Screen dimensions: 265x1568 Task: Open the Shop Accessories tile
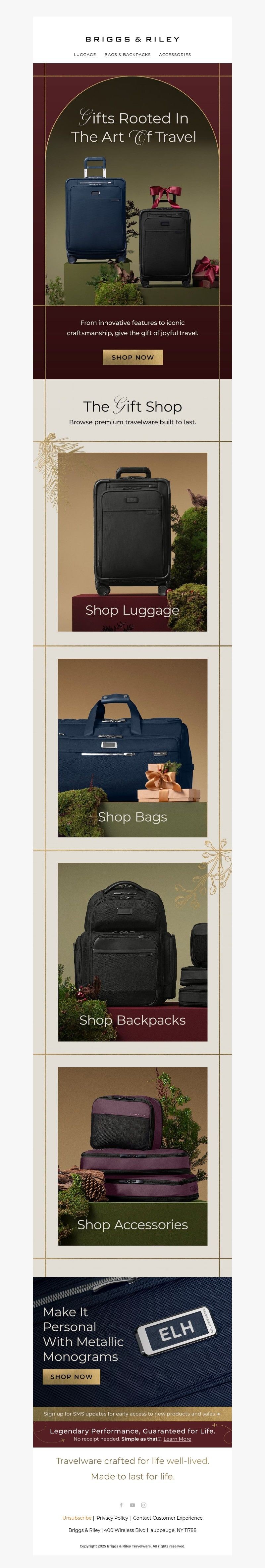pos(132,1156)
